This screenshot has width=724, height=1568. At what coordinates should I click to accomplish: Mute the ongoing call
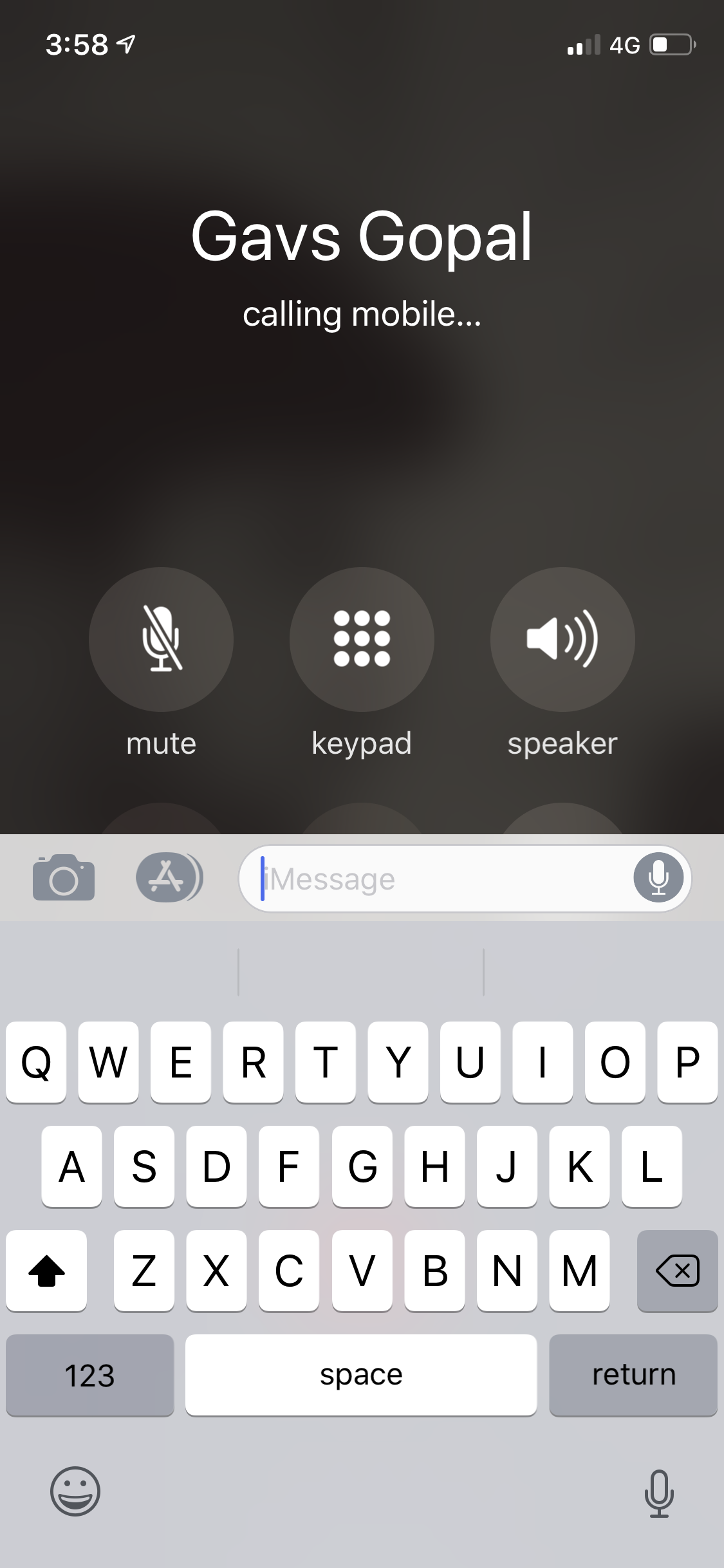click(x=160, y=639)
